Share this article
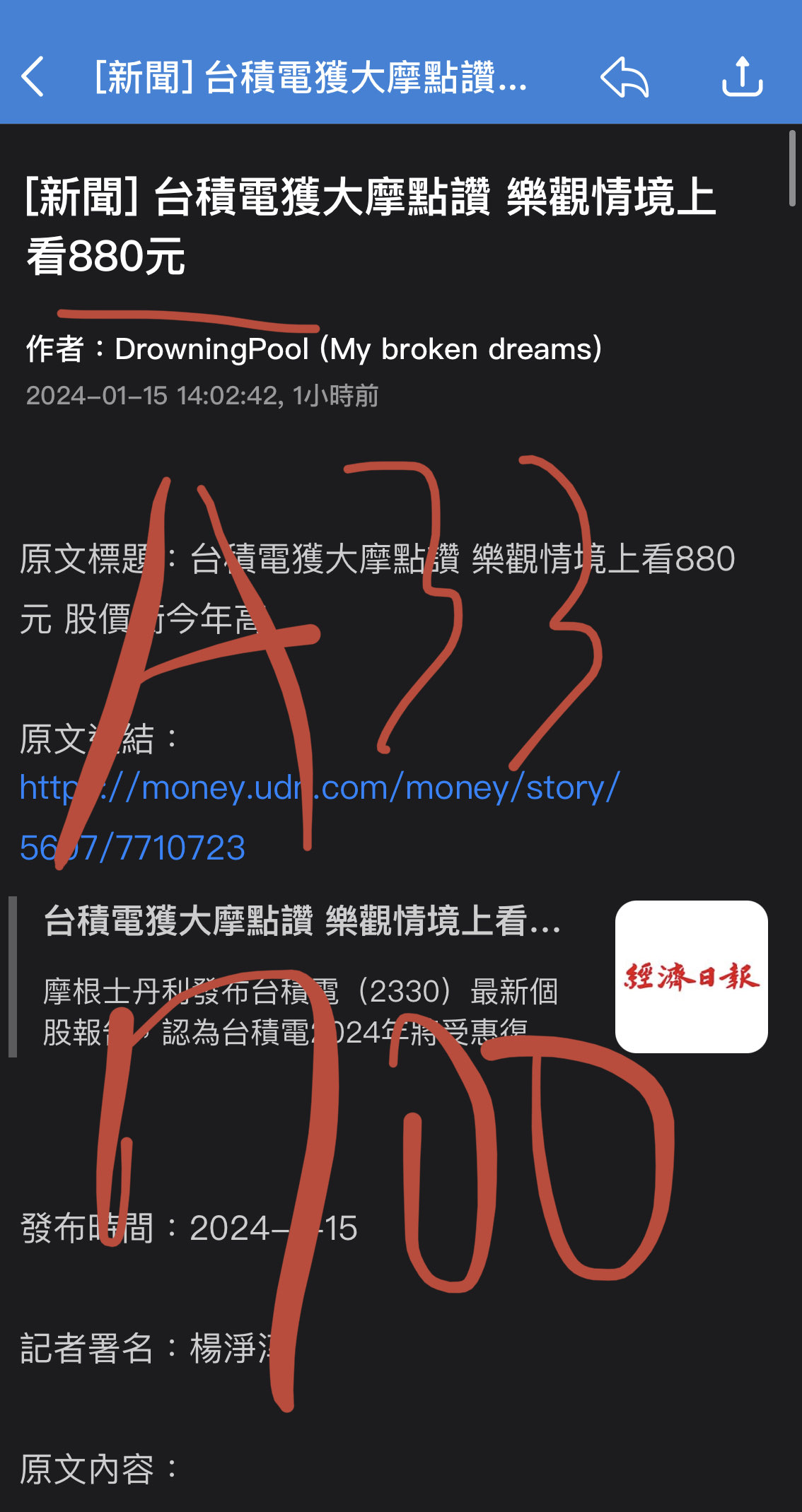The width and height of the screenshot is (802, 1512). pos(742,76)
